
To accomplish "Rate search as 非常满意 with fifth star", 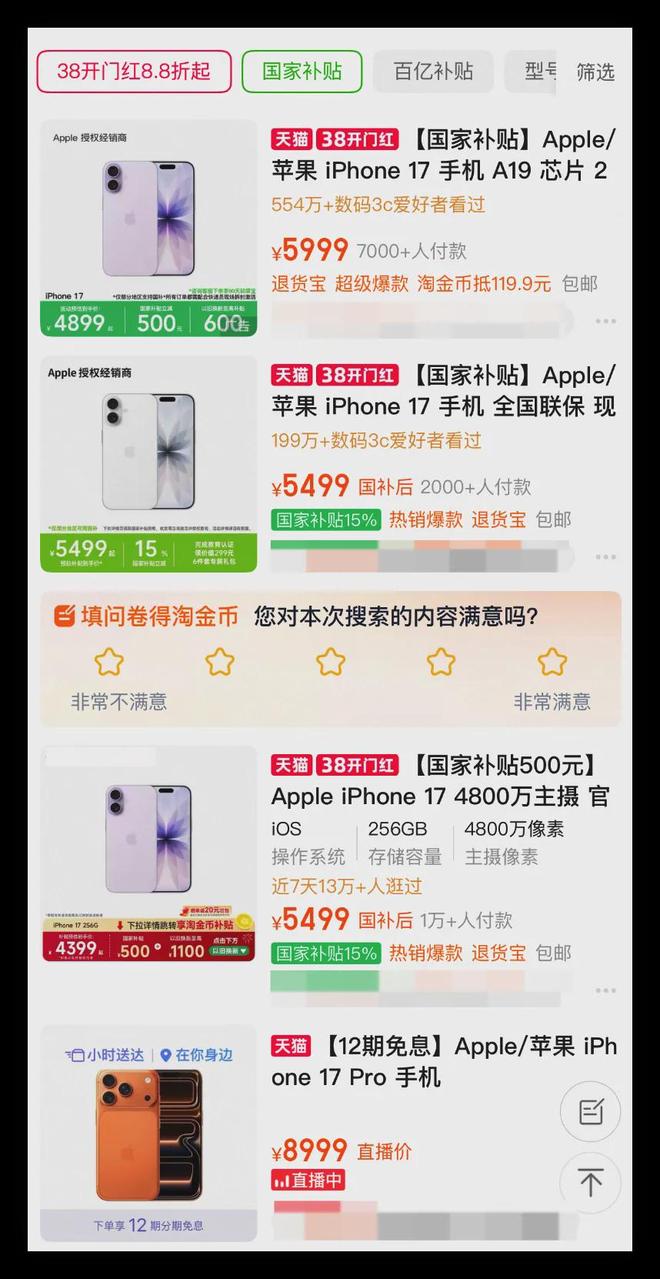I will (x=552, y=661).
